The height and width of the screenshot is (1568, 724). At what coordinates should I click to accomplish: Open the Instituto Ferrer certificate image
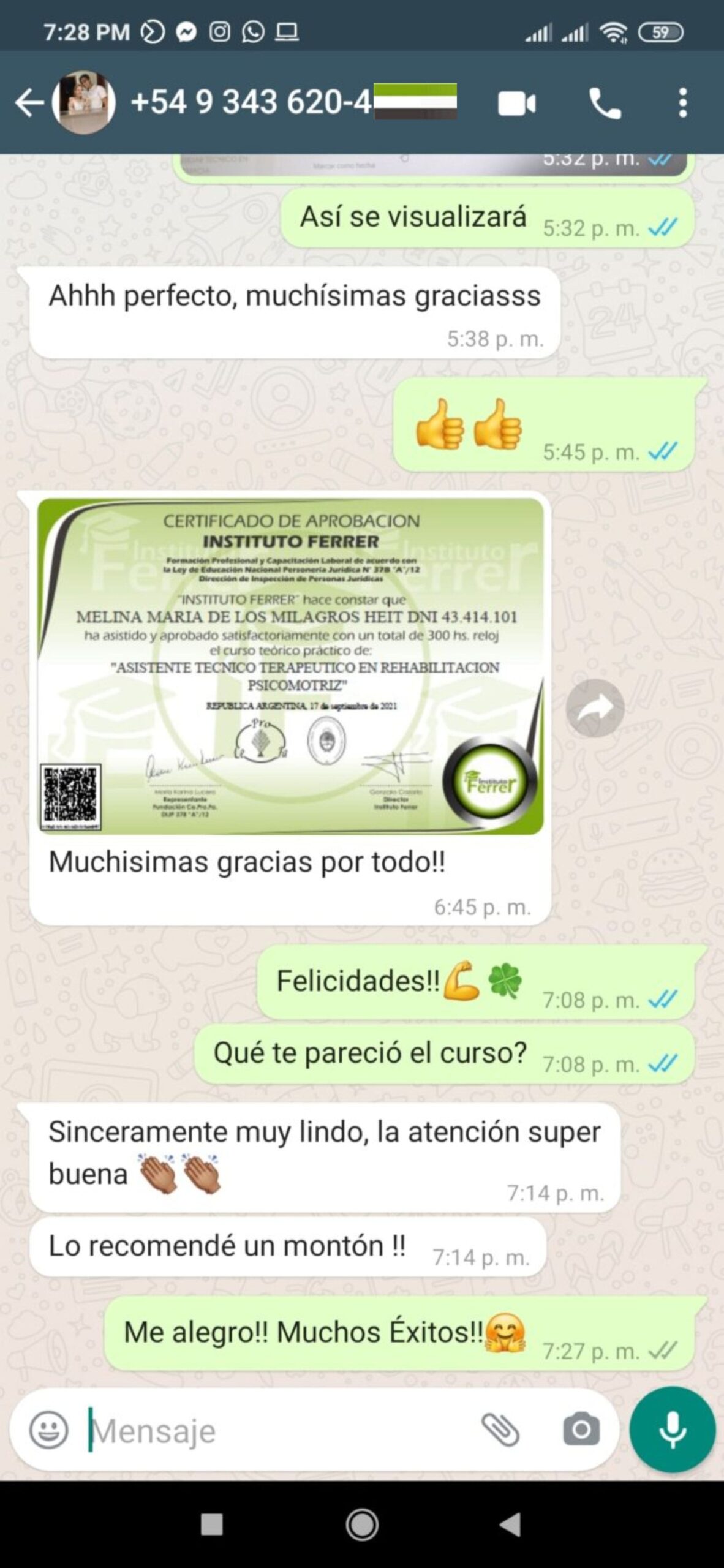[290, 666]
